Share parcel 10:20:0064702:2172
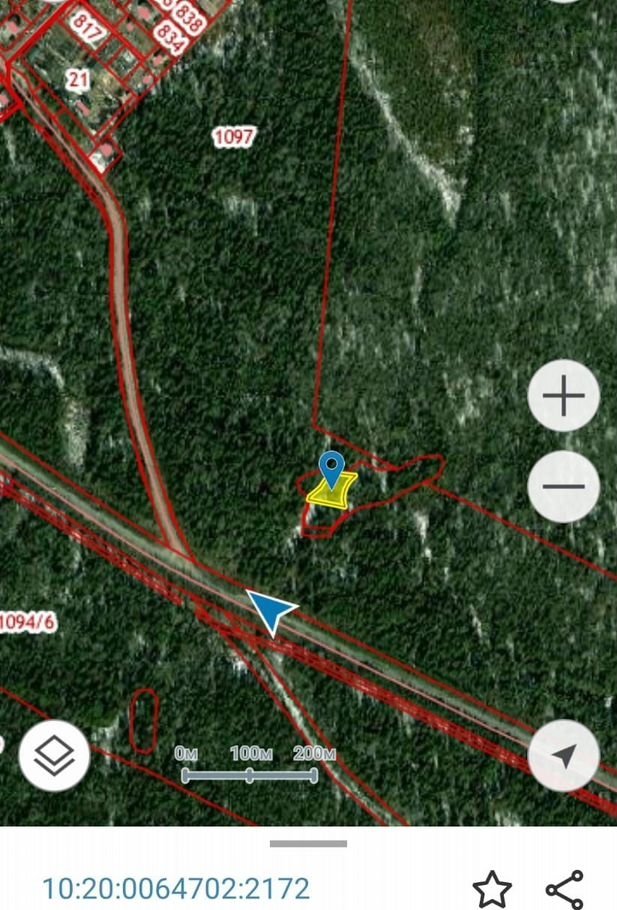Screen dimensions: 617x910 (x=565, y=888)
